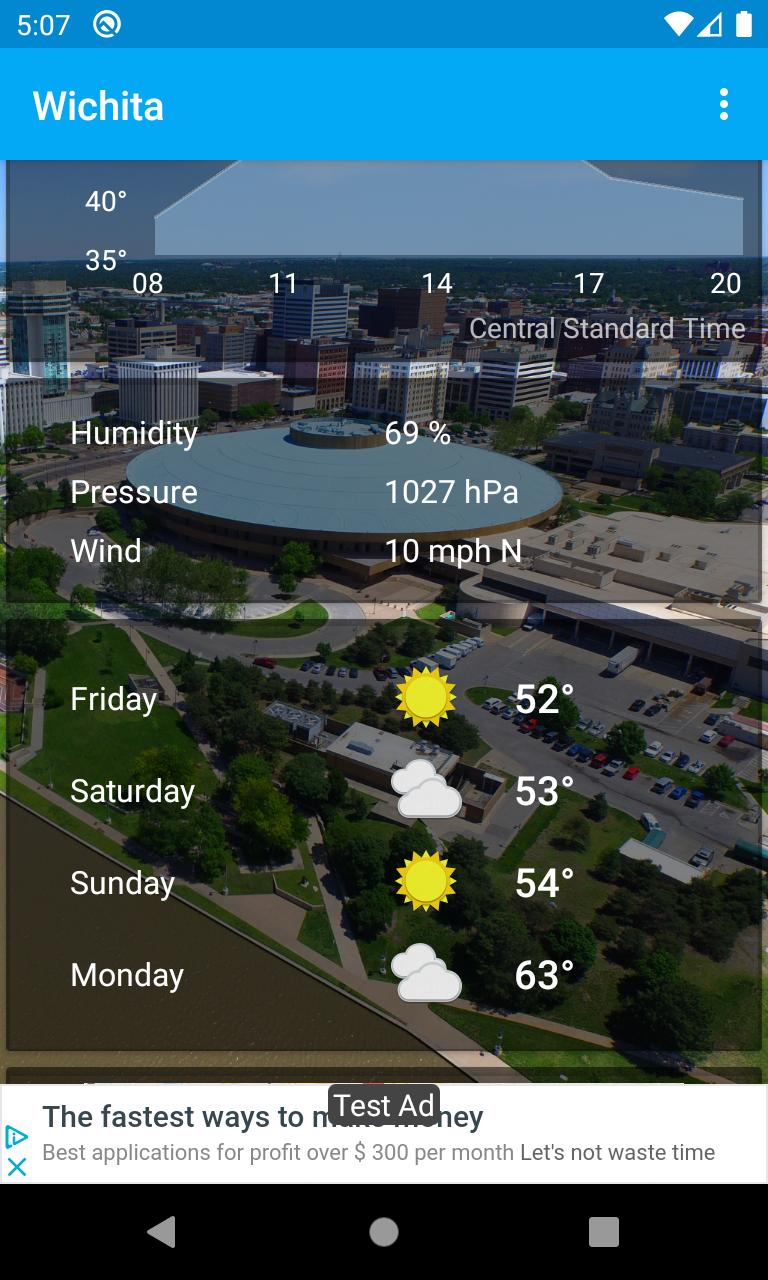Open the three-dot overflow menu
The width and height of the screenshot is (768, 1280).
(723, 103)
